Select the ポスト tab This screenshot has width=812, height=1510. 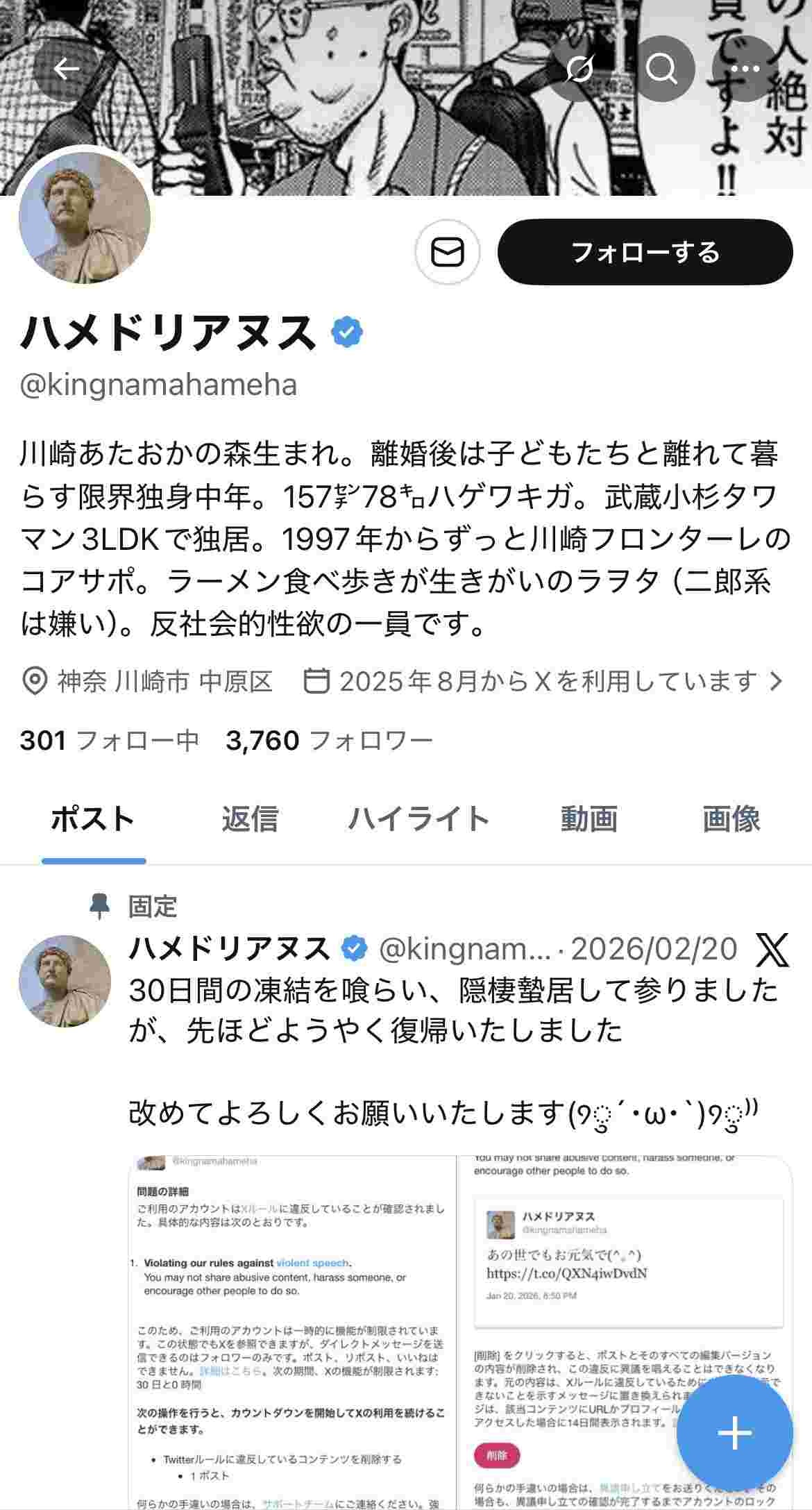coord(93,819)
